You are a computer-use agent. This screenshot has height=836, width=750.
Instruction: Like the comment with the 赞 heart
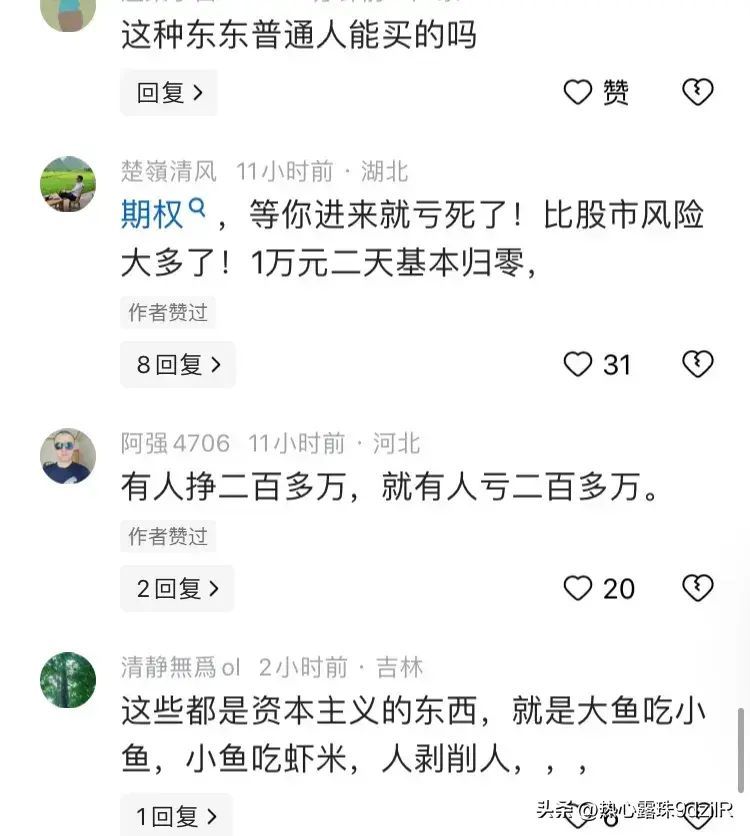click(x=579, y=93)
